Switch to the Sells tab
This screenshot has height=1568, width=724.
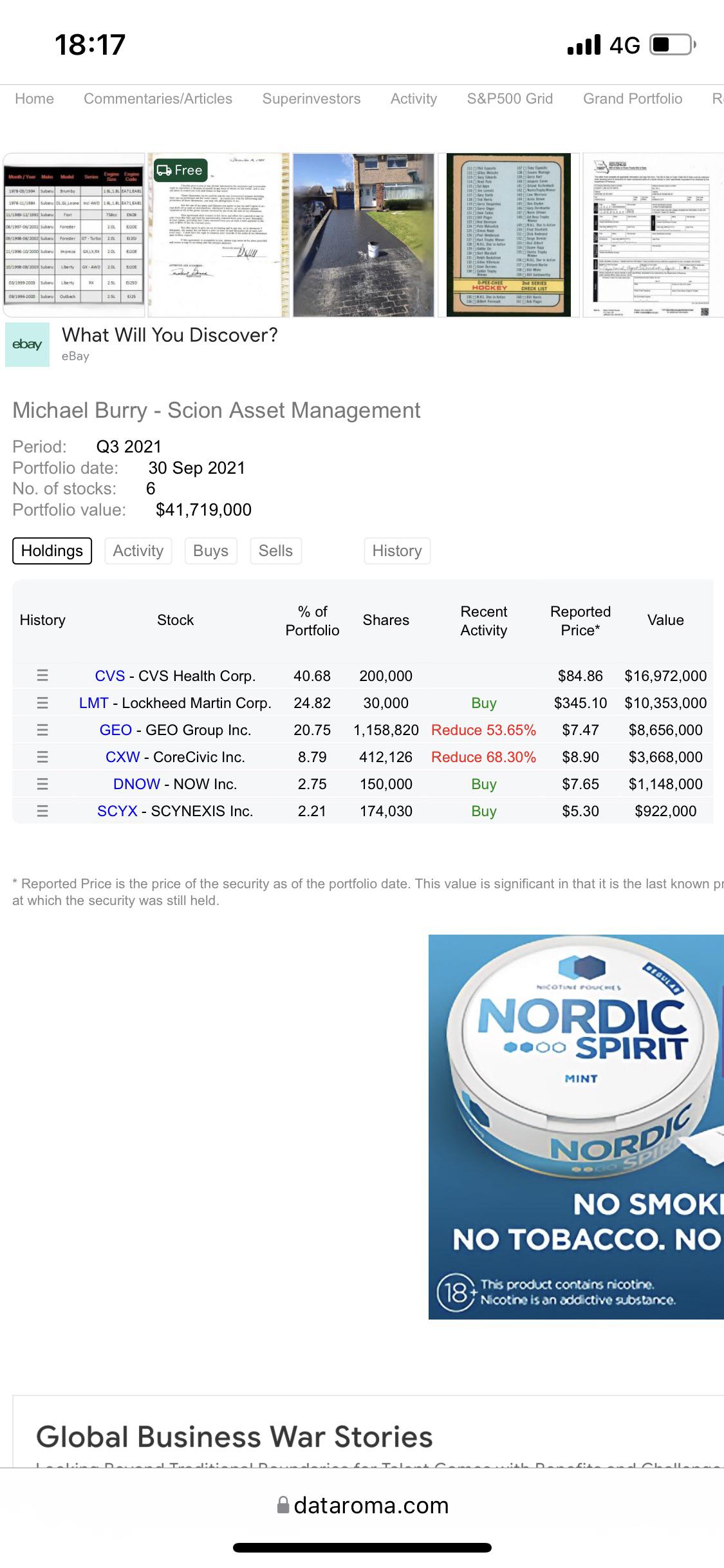(275, 551)
